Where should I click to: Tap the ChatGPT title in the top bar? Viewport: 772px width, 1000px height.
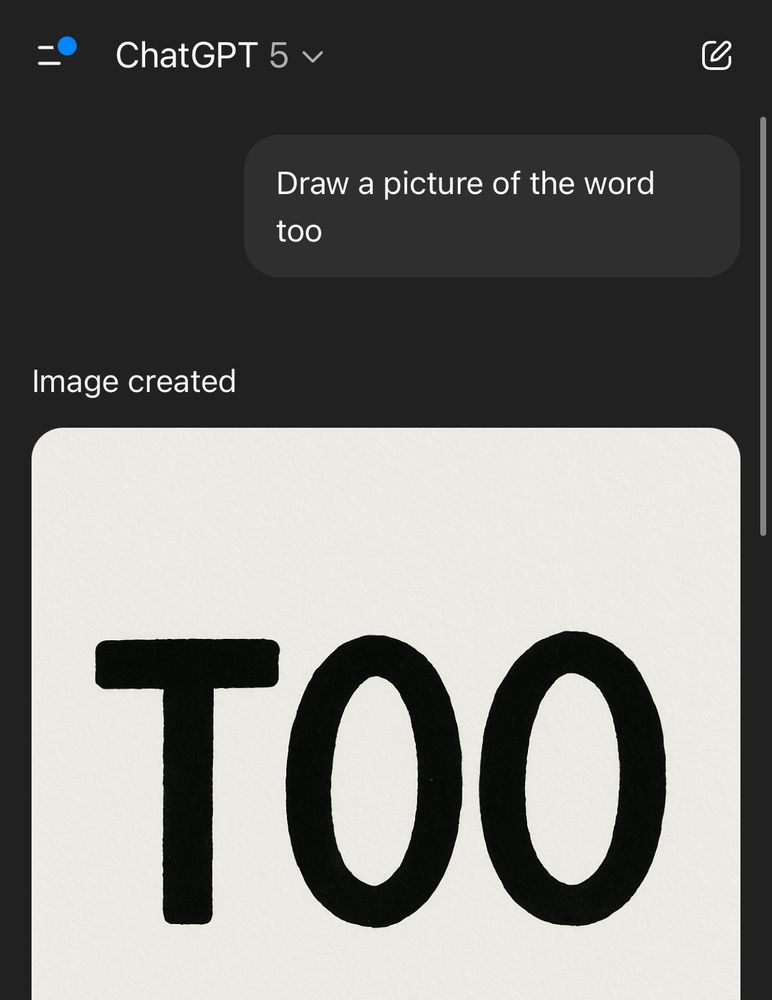click(190, 57)
